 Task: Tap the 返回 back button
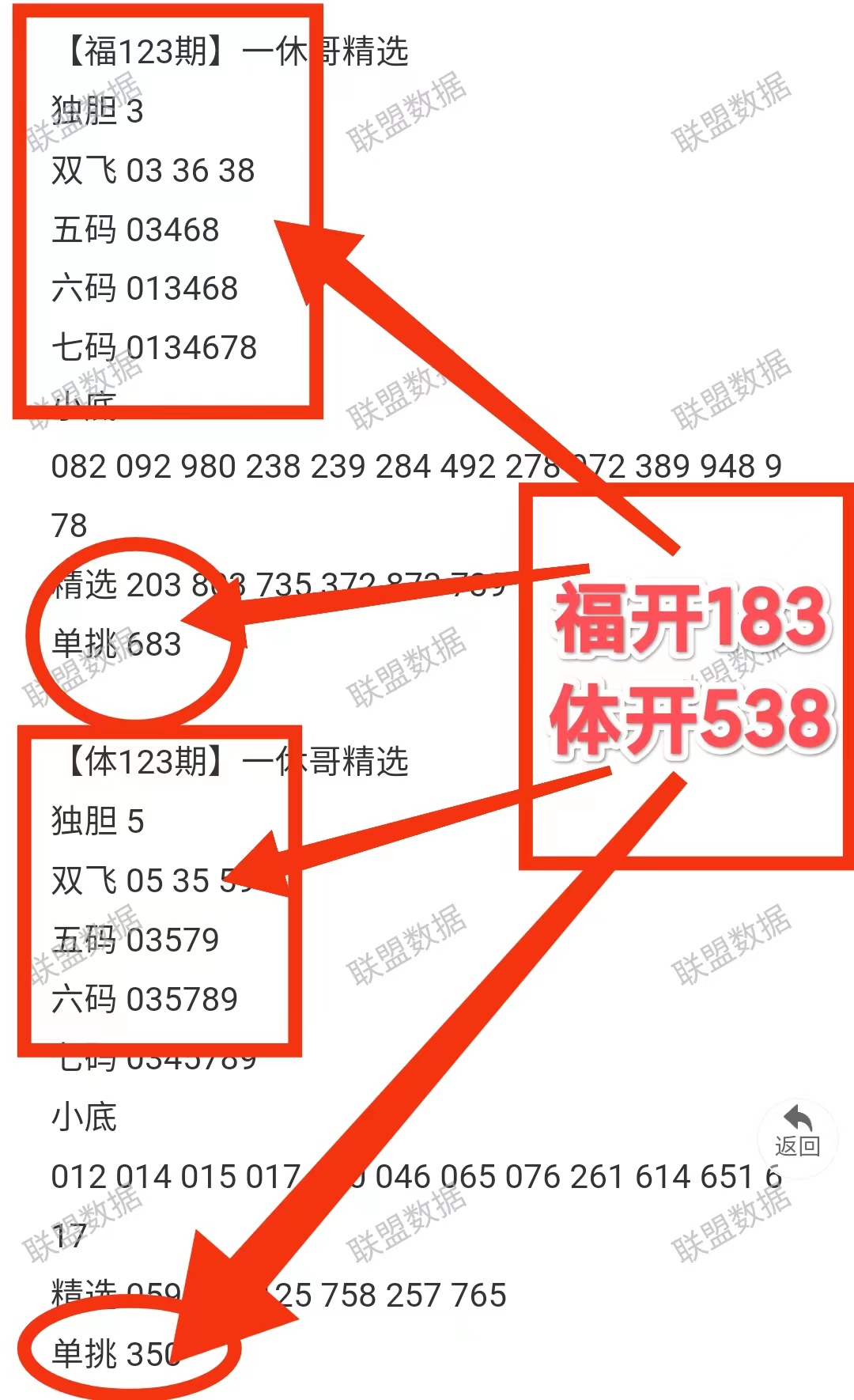click(797, 1133)
